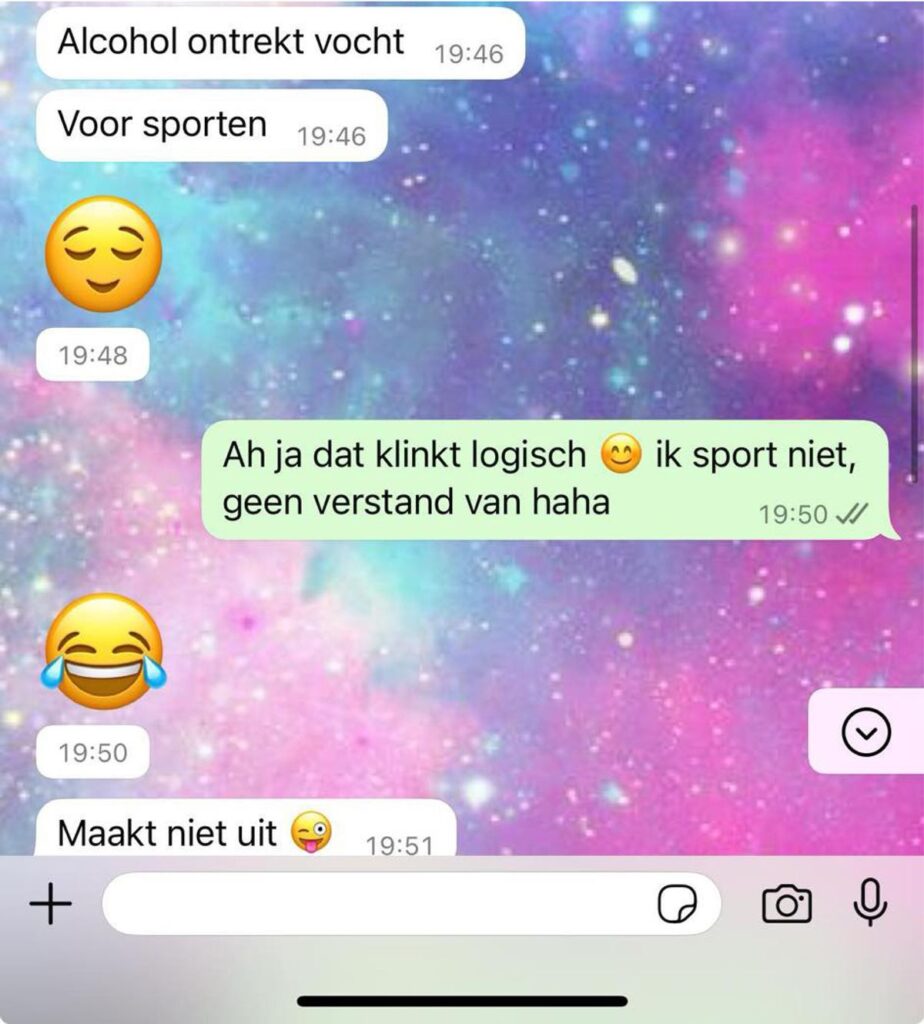This screenshot has height=1024, width=924.
Task: Record a voice message with the microphone
Action: 870,903
